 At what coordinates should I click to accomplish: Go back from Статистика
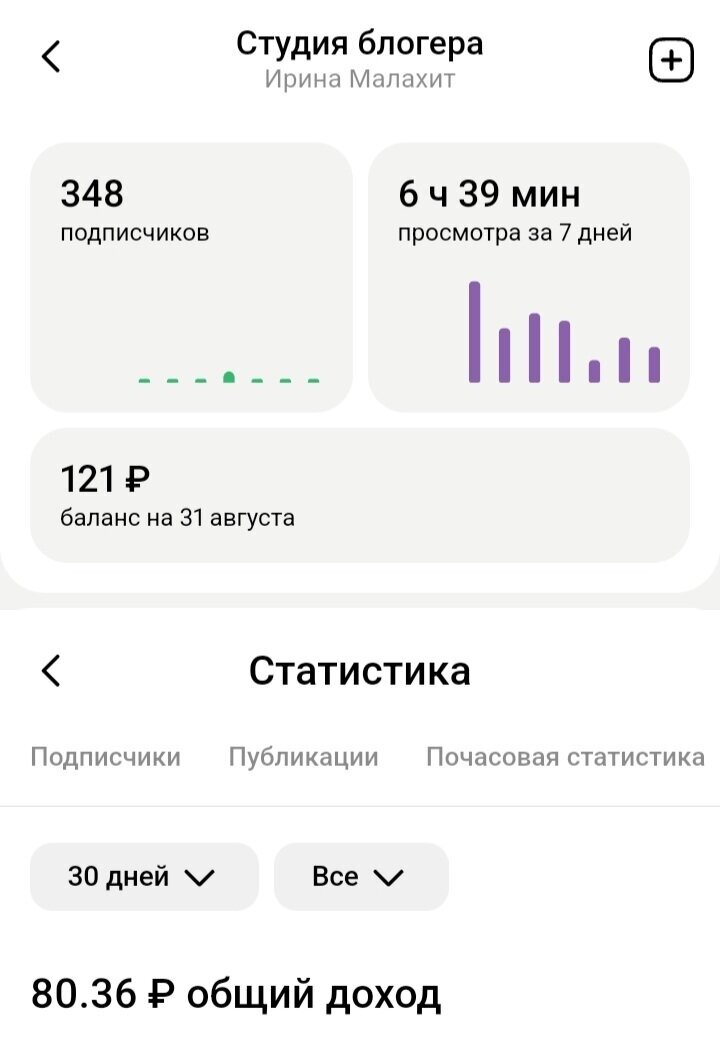click(x=52, y=670)
